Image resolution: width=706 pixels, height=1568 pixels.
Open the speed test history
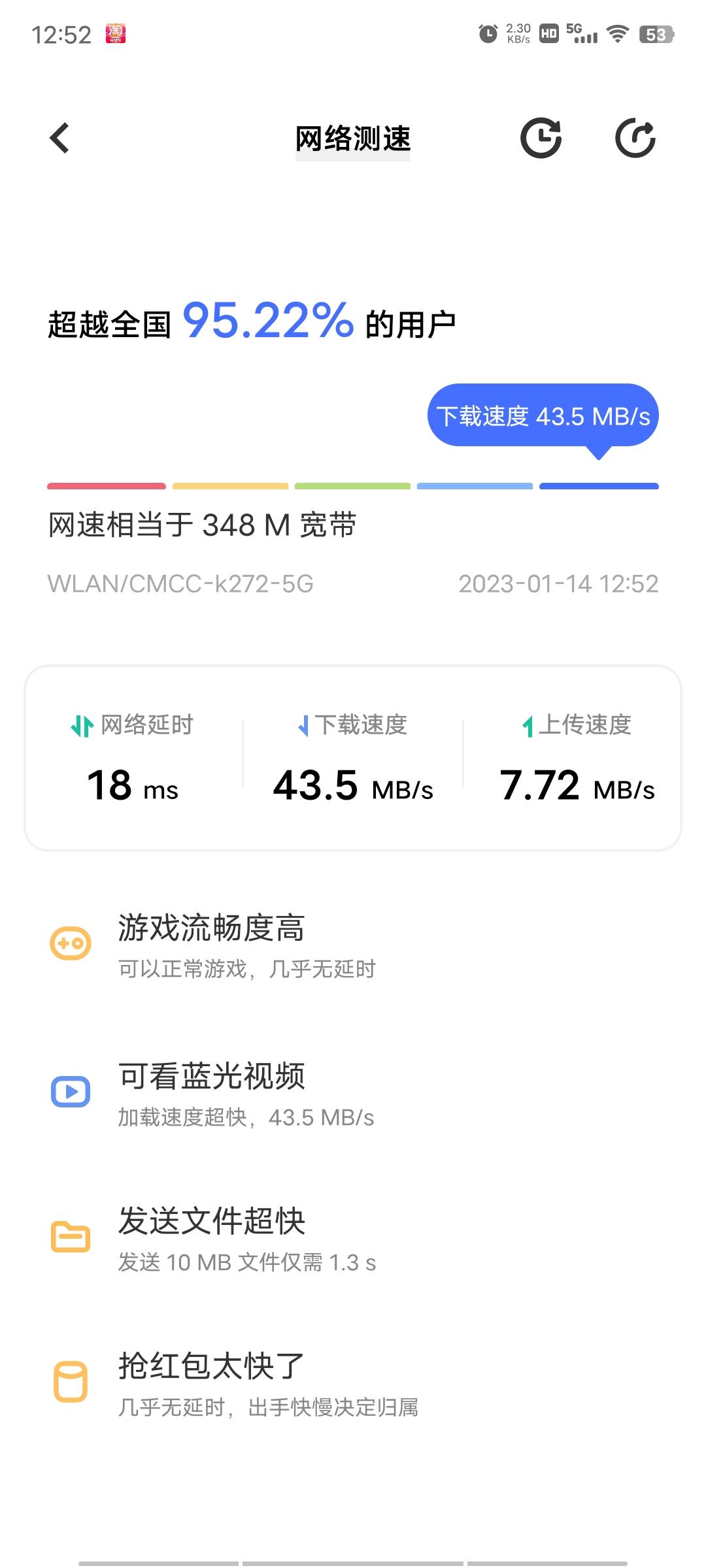coord(541,138)
